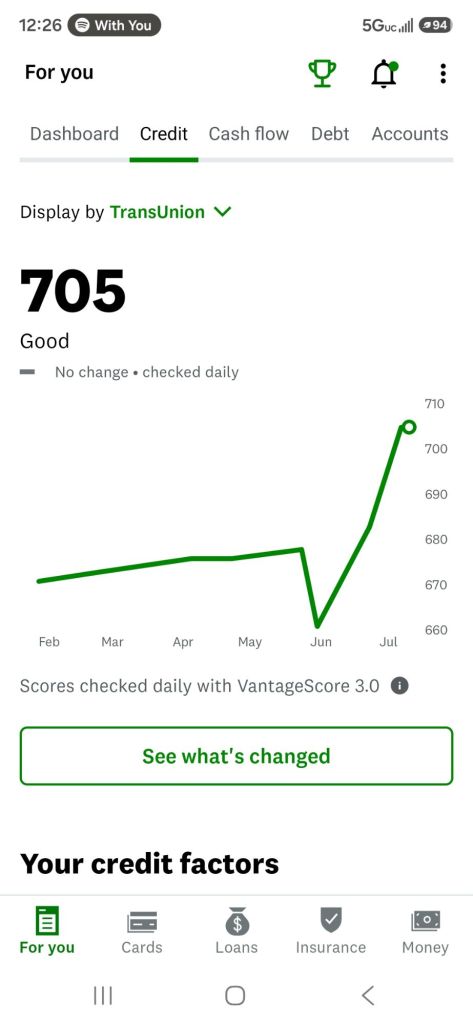
Task: Open the notifications bell
Action: (x=384, y=73)
